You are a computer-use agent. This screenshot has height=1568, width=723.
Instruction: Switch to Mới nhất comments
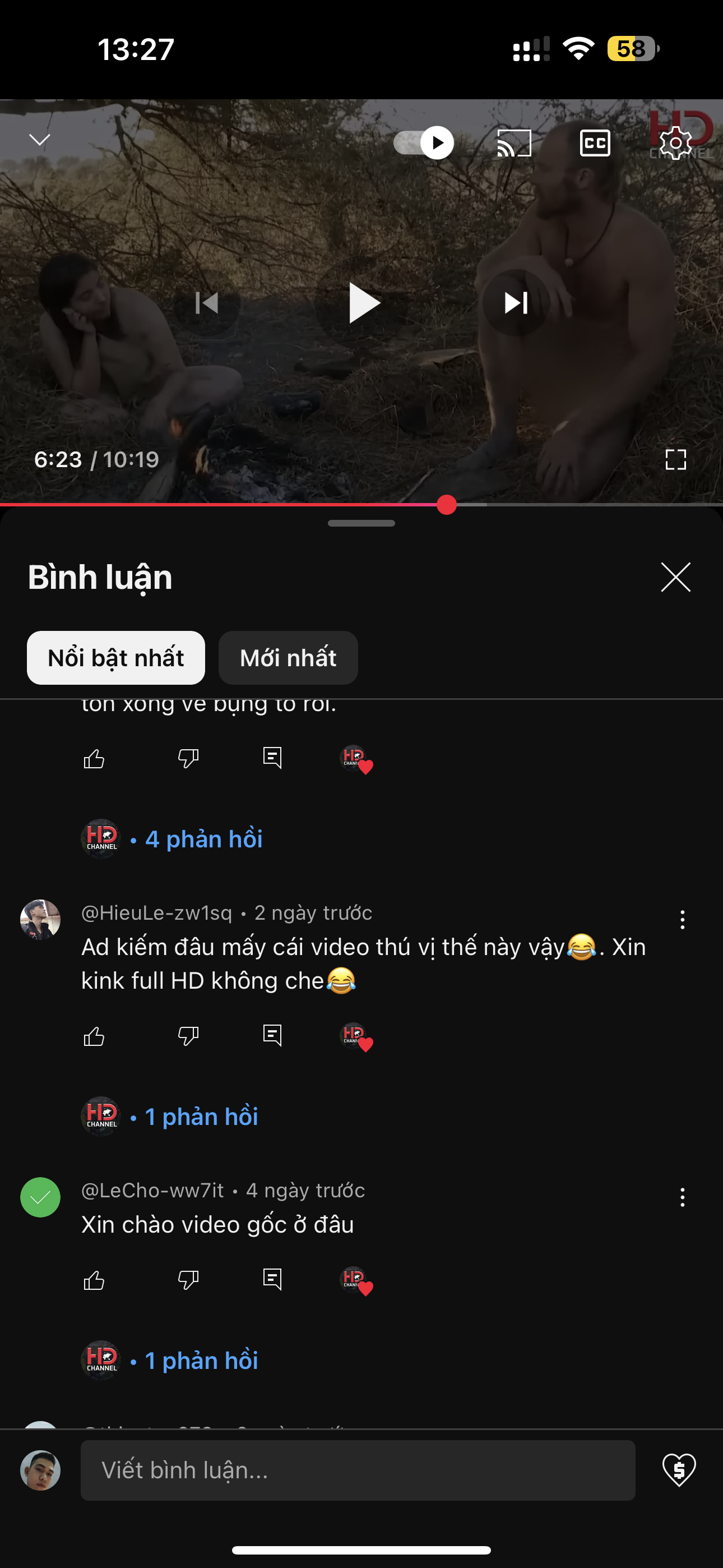[288, 658]
